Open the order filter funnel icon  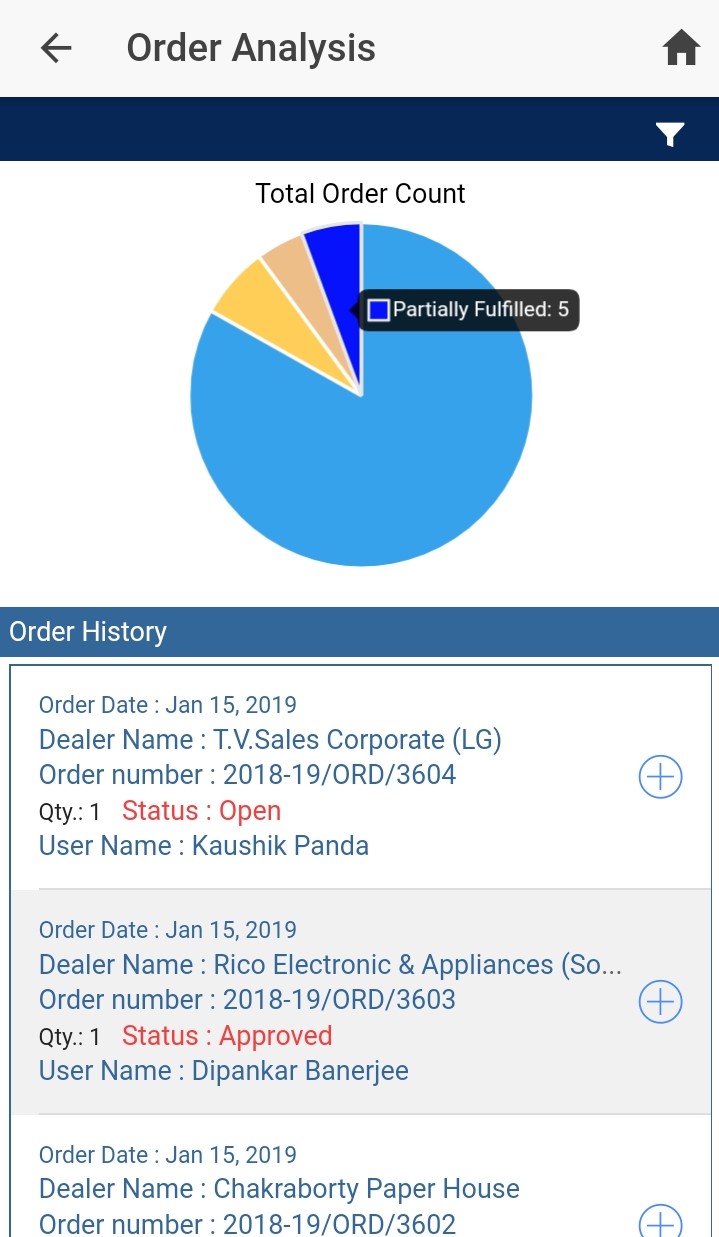tap(670, 134)
